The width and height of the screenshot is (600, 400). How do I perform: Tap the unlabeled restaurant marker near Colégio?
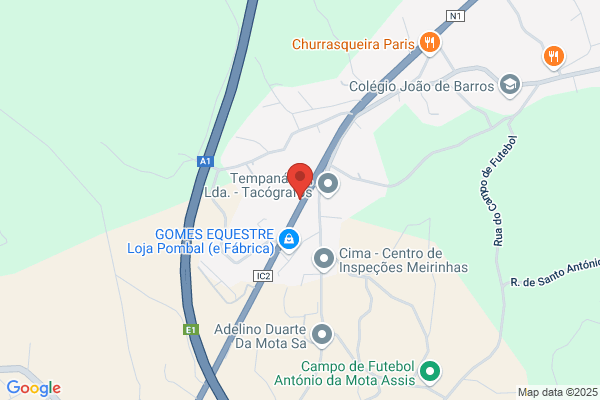(x=554, y=57)
